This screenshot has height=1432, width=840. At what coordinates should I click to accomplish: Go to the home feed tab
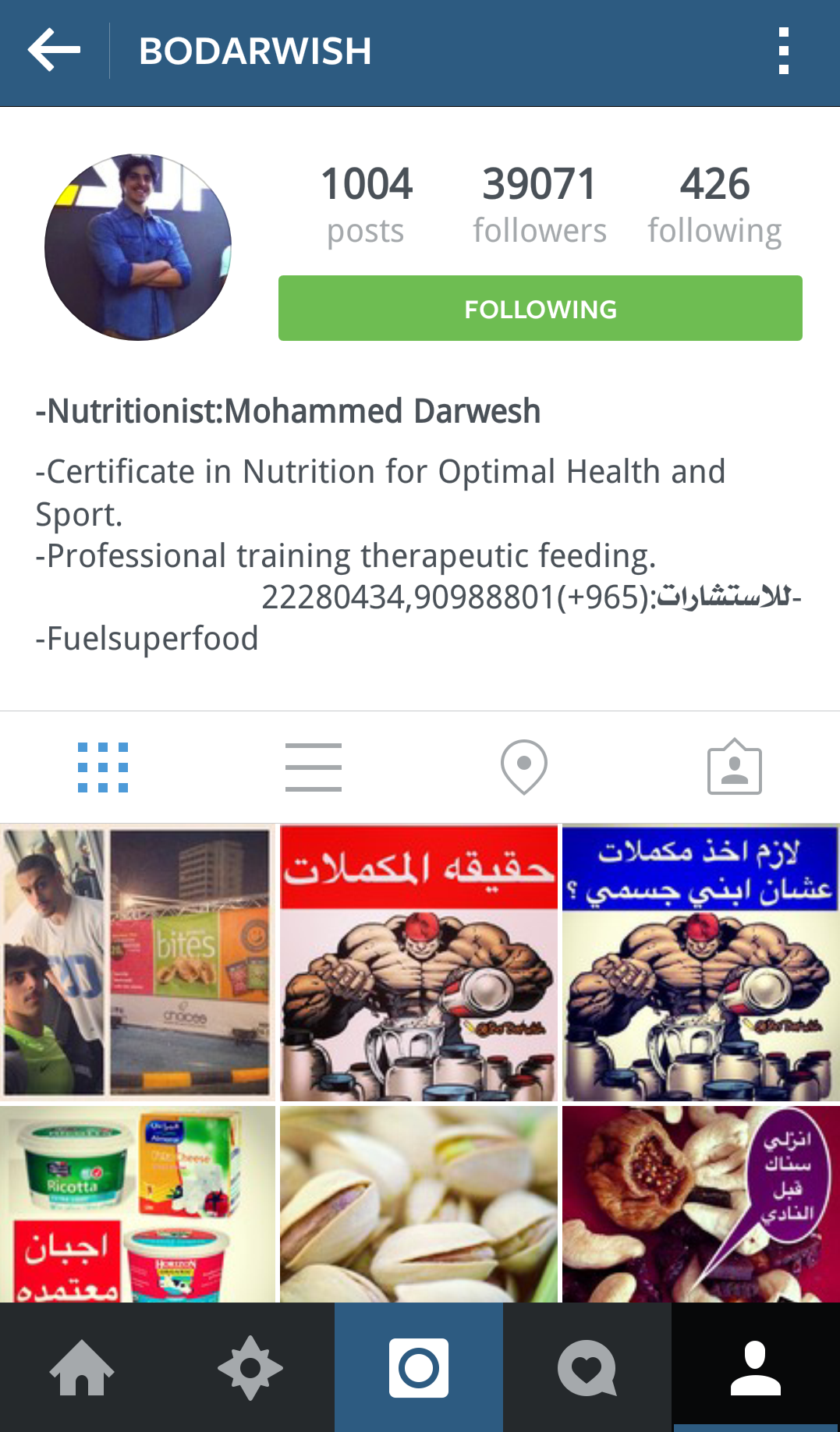(x=83, y=1368)
